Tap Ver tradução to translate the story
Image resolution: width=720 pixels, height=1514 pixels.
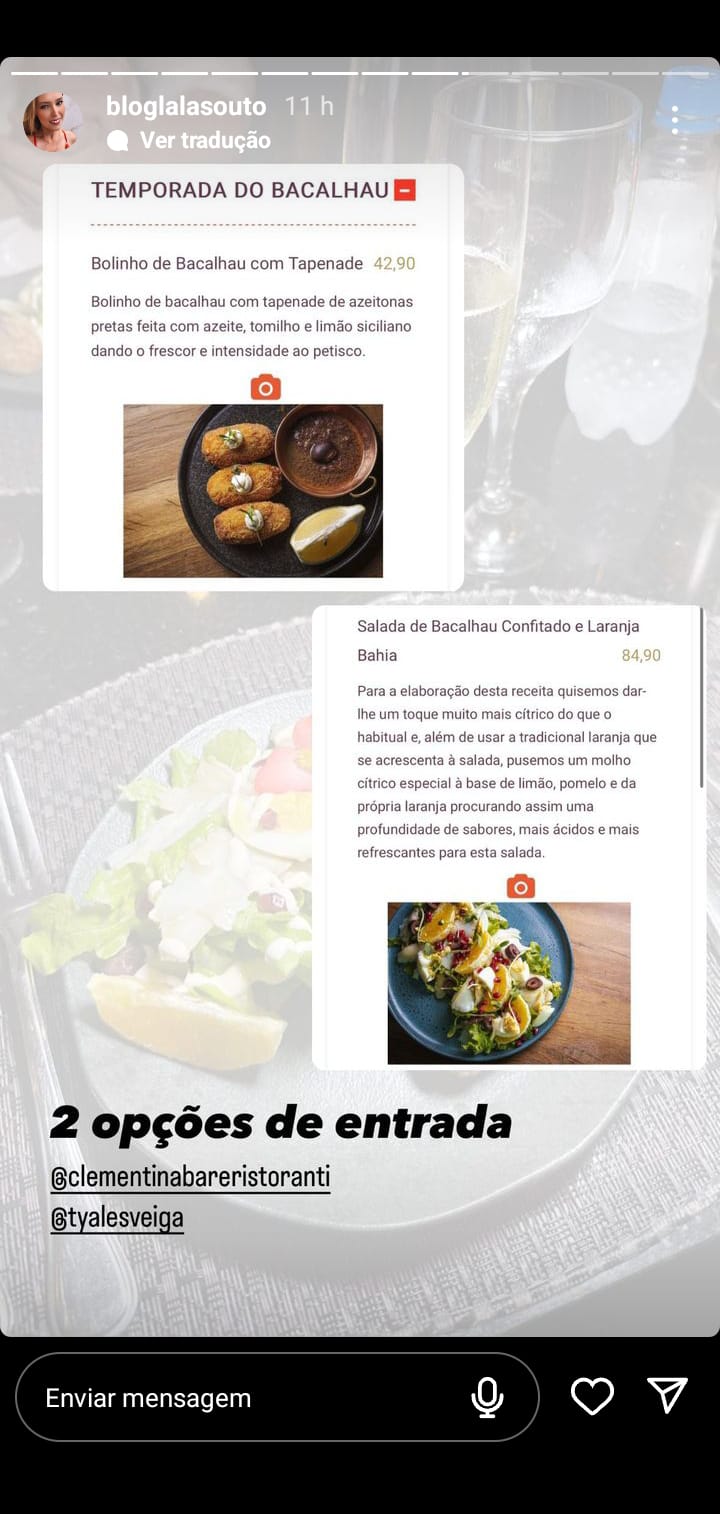(x=204, y=140)
